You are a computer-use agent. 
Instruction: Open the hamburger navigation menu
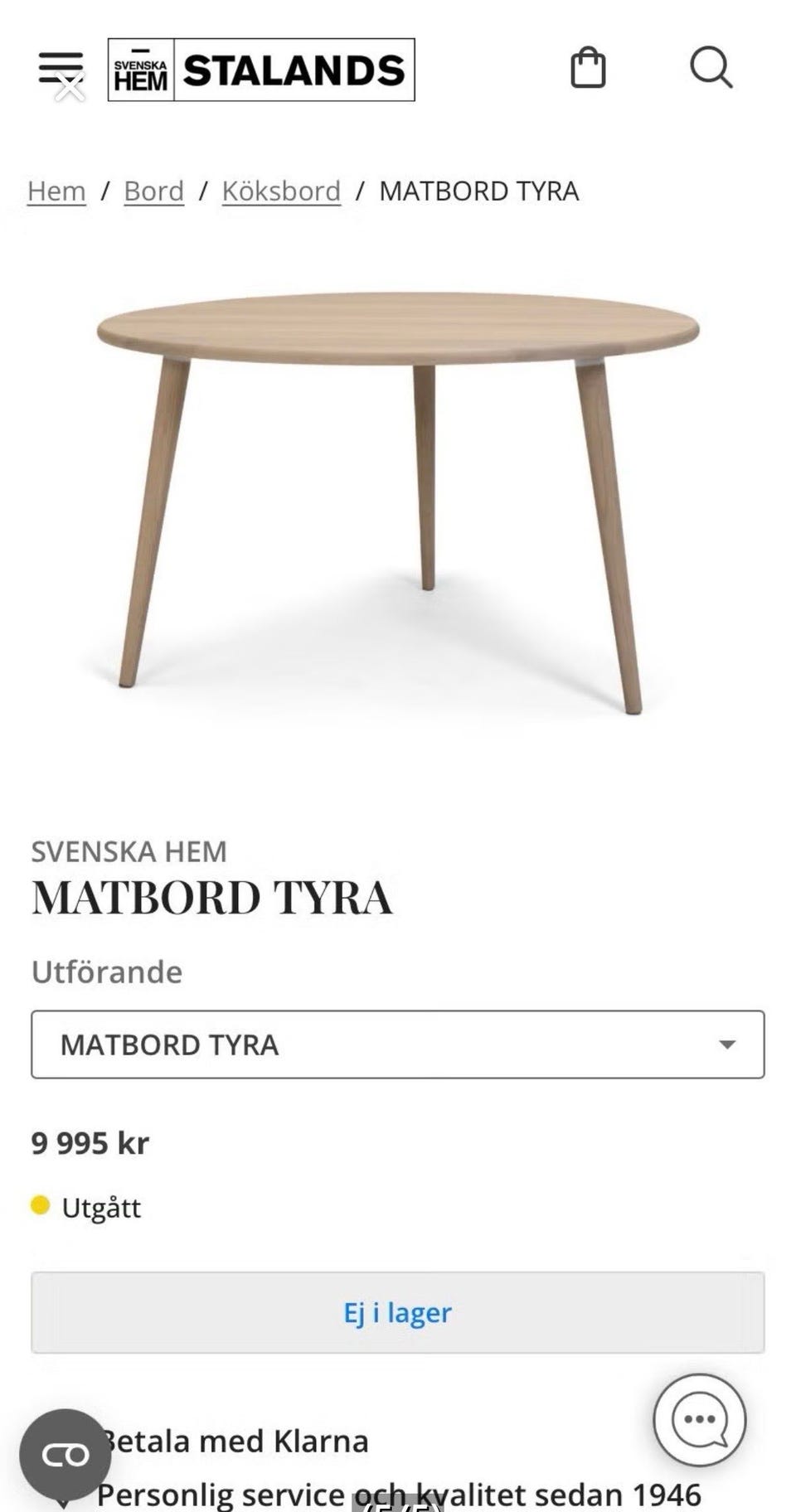point(61,69)
